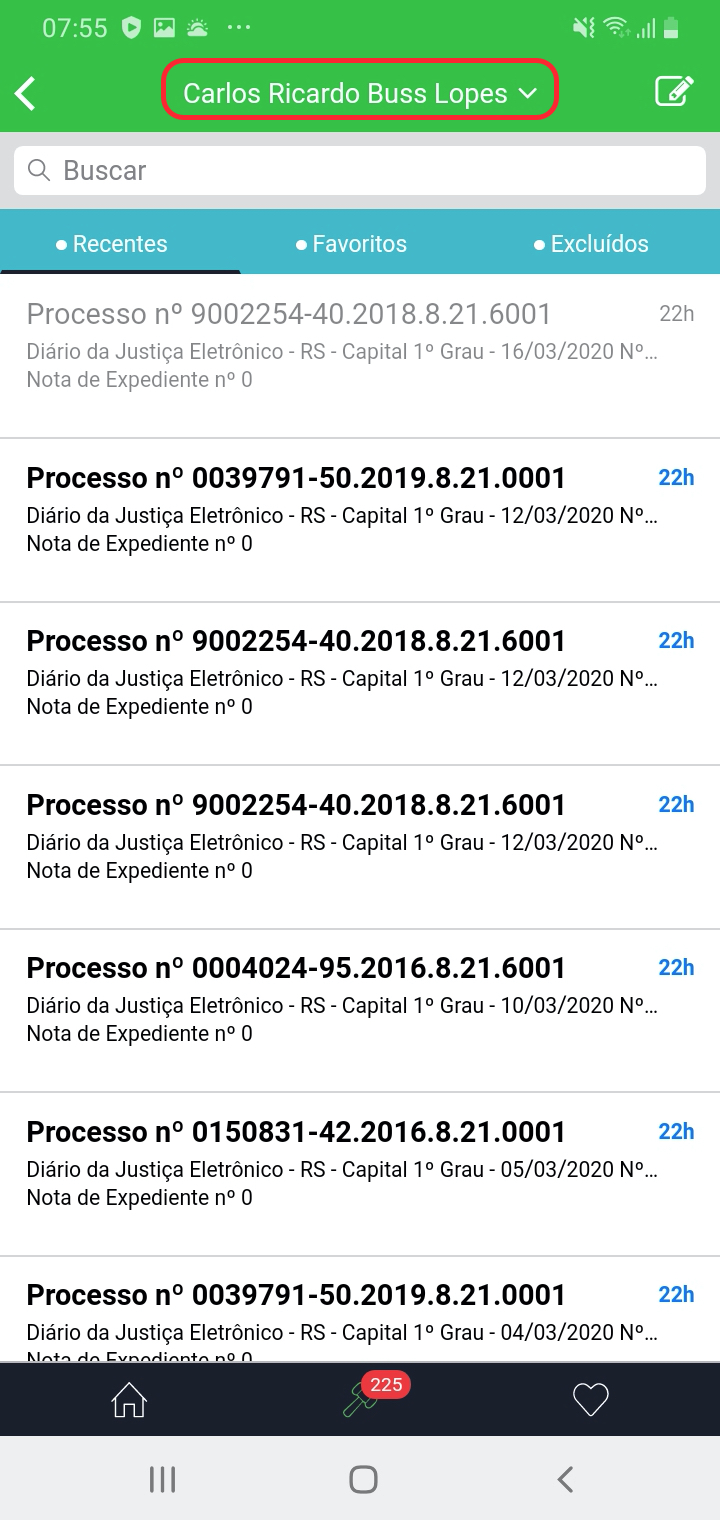This screenshot has height=1520, width=720.
Task: Go to the home tab
Action: coord(129,1400)
